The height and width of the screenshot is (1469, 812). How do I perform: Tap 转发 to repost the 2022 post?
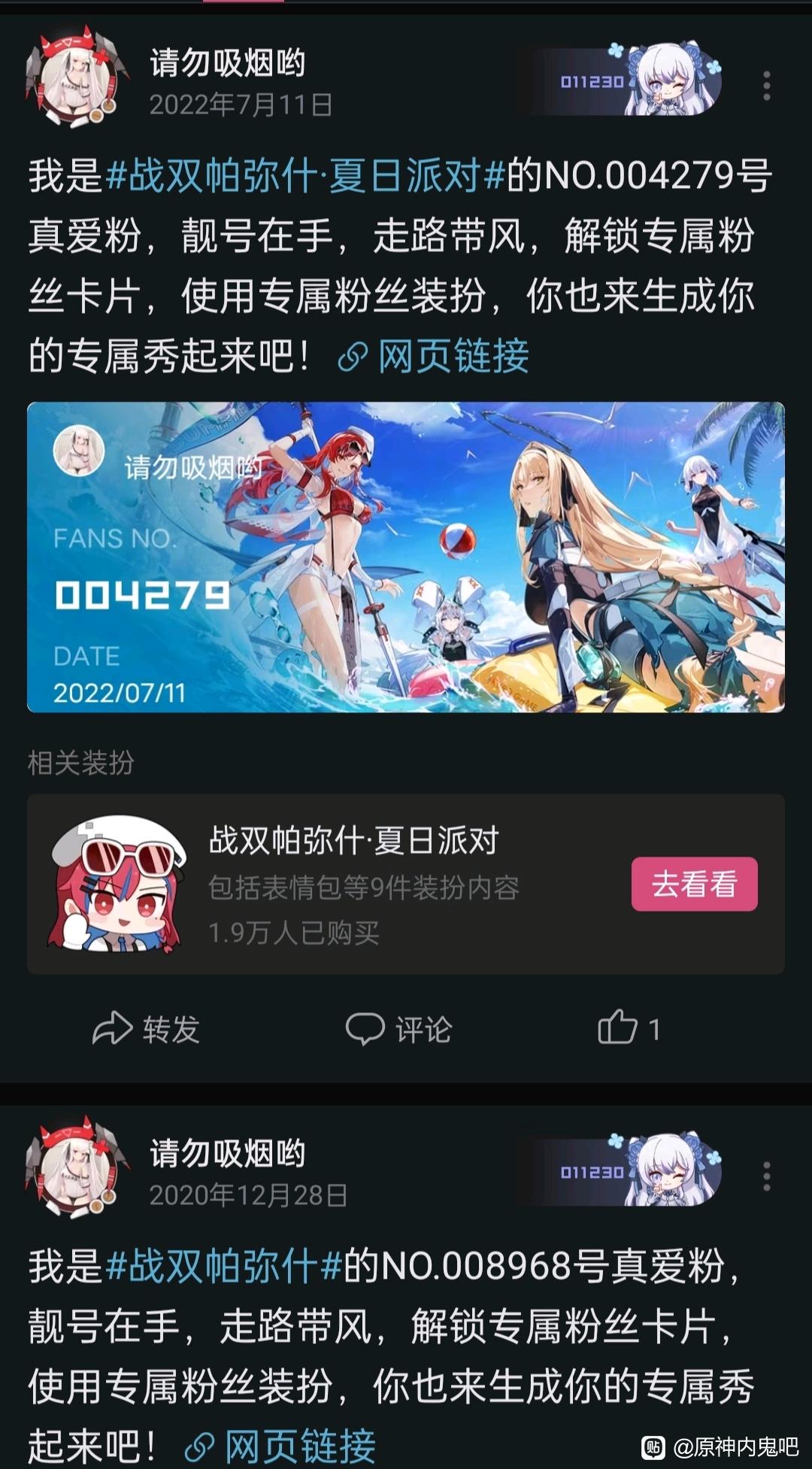(x=147, y=1029)
